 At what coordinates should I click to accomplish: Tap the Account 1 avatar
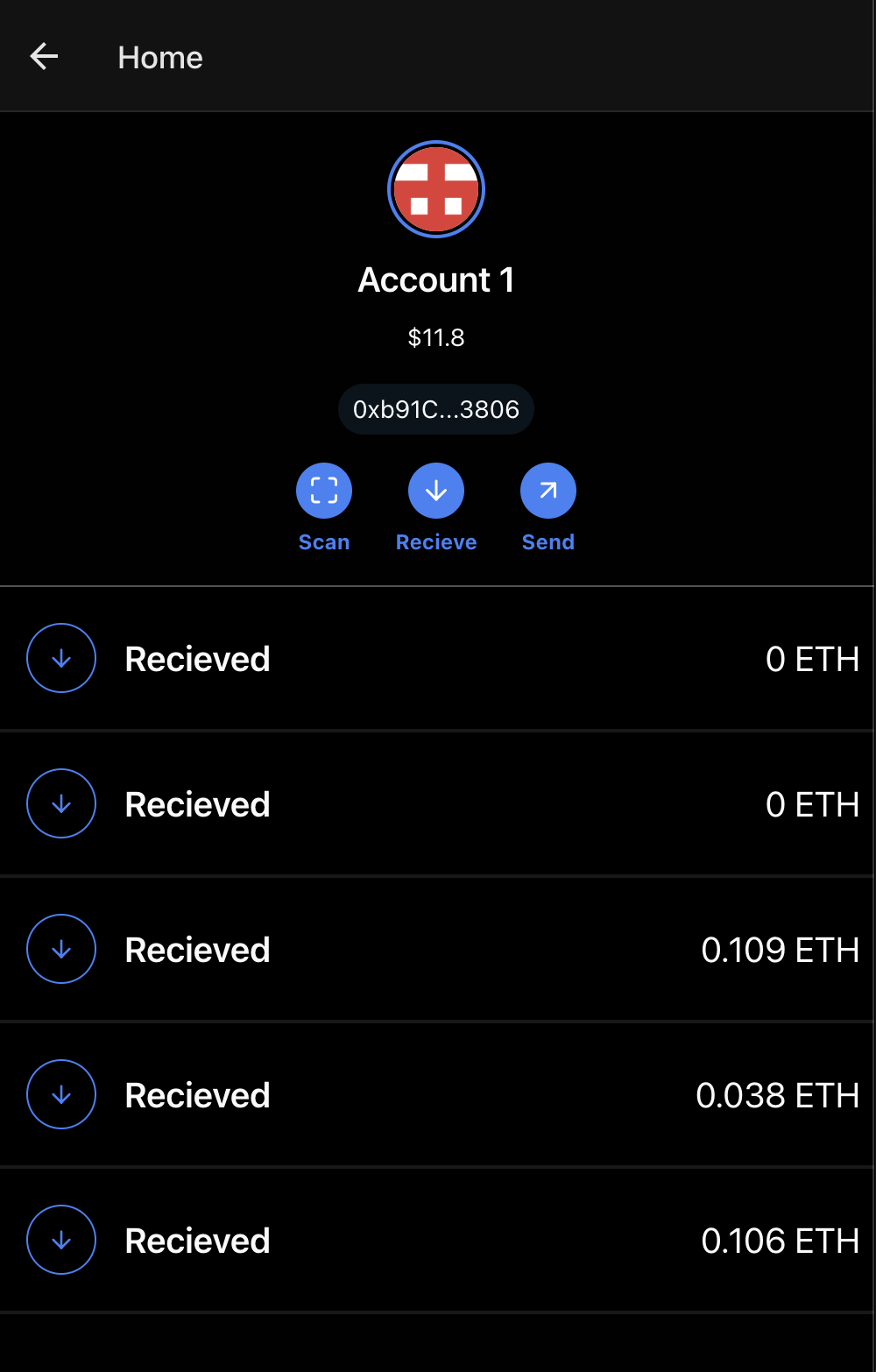pos(436,189)
